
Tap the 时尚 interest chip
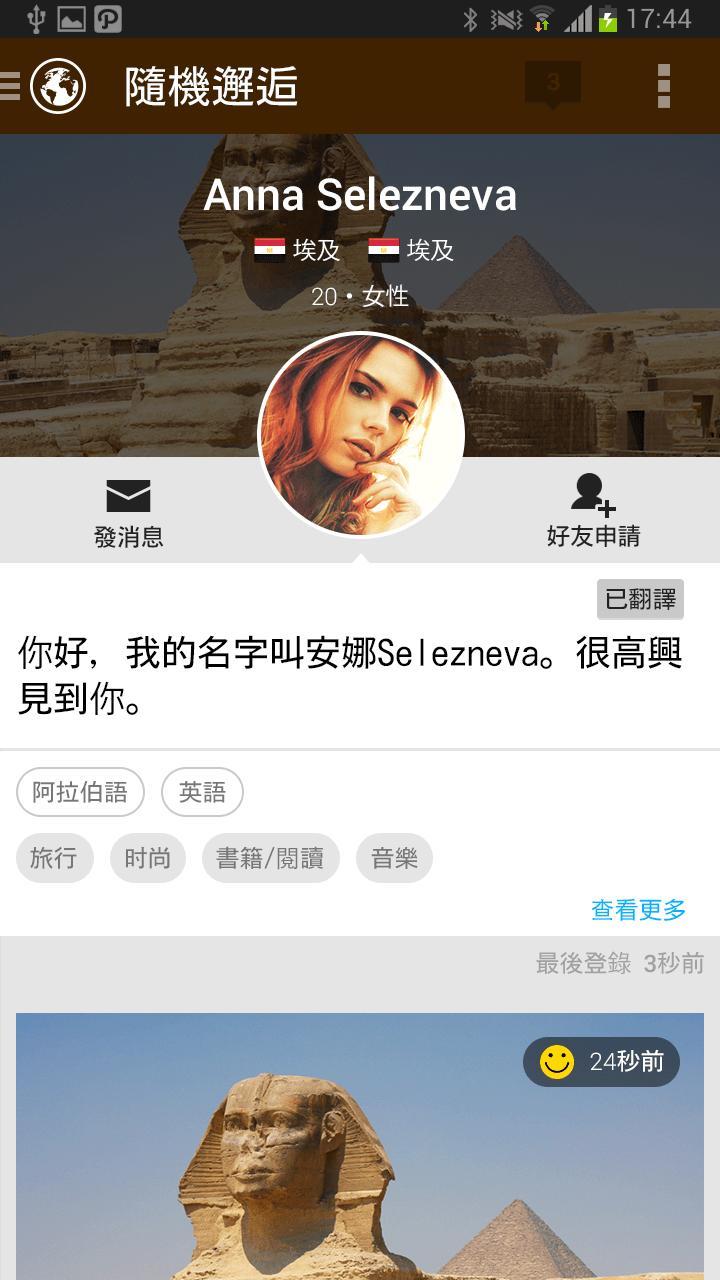click(x=148, y=858)
